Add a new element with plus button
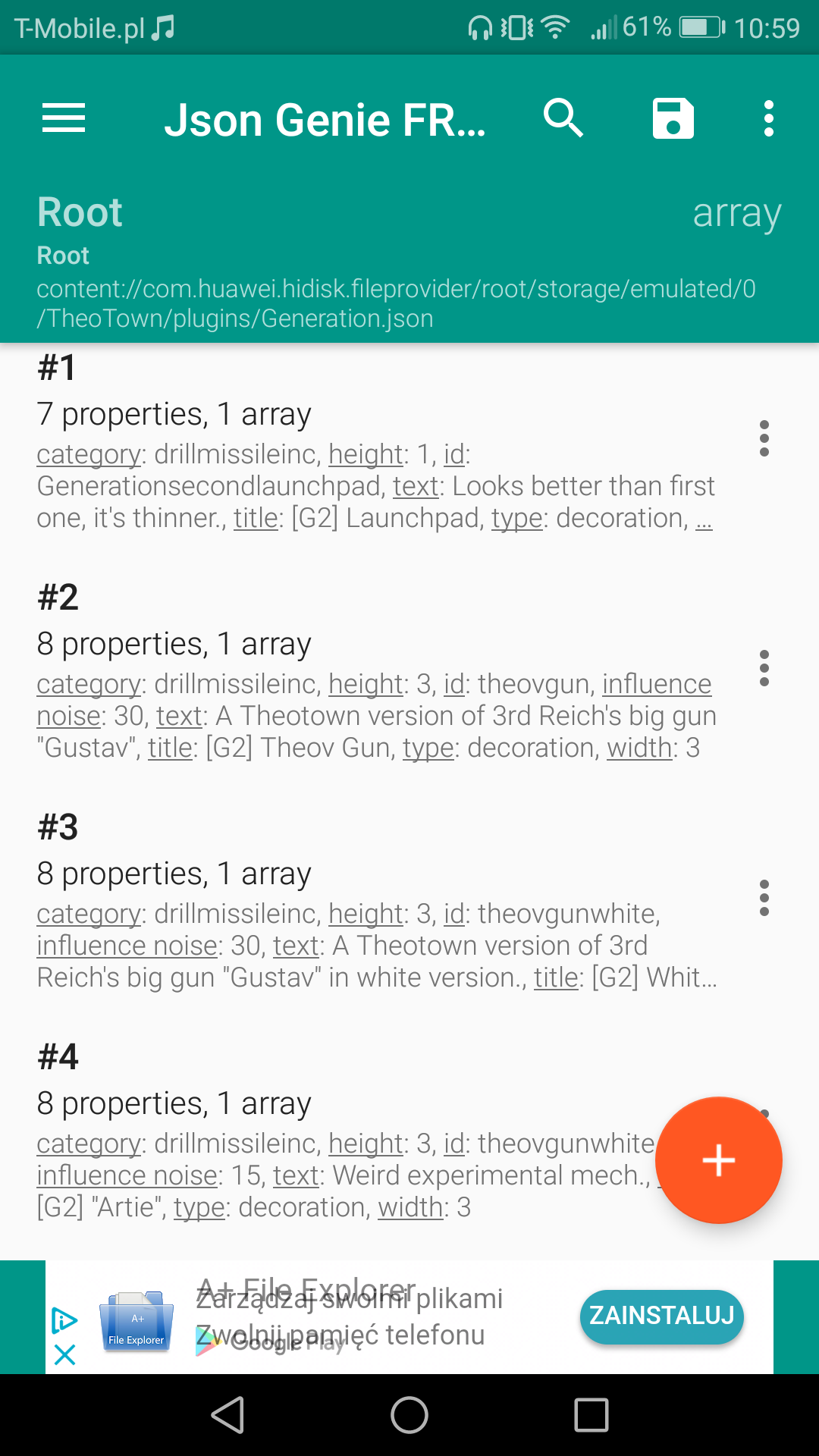The image size is (819, 1456). point(718,1160)
